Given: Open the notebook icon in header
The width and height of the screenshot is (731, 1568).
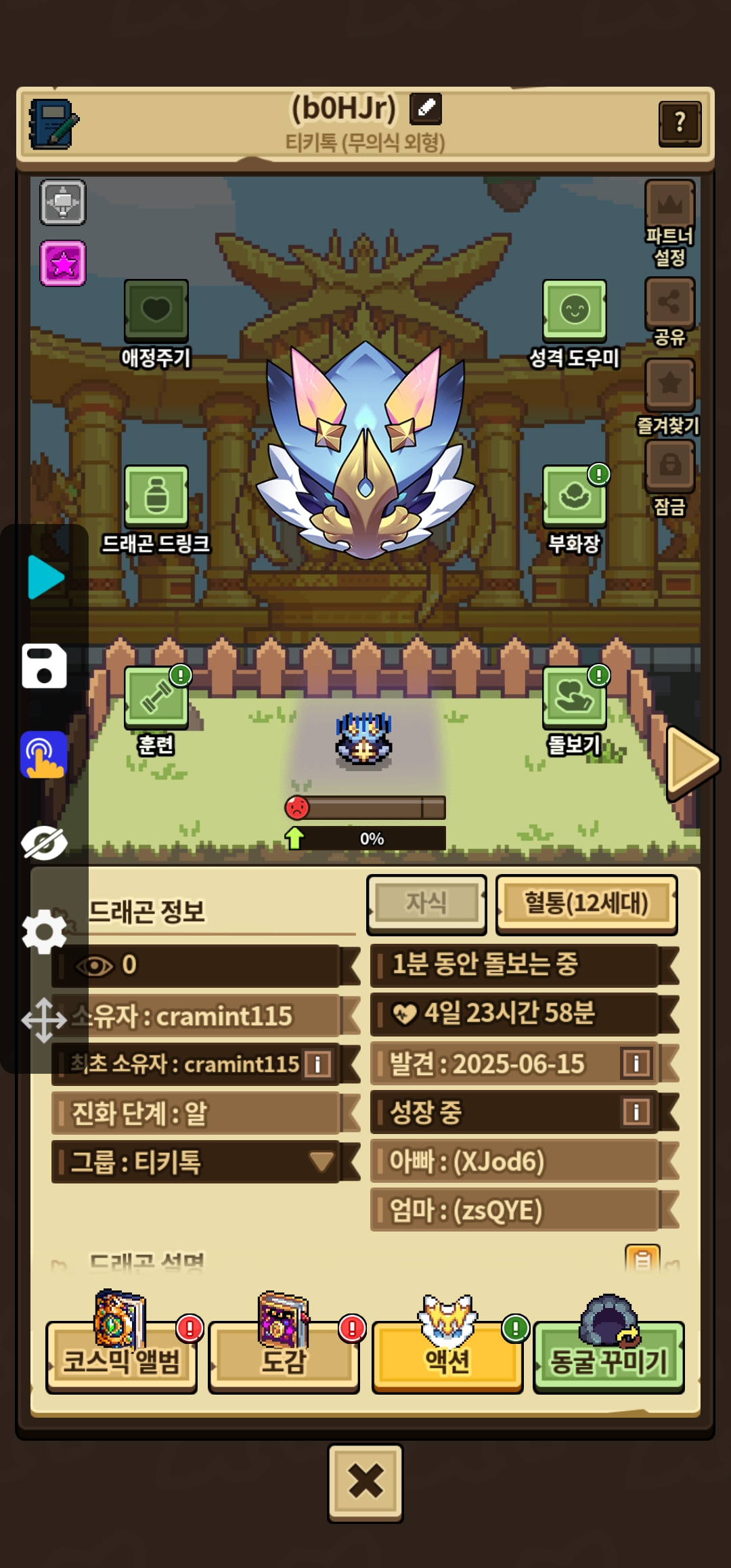Looking at the screenshot, I should tap(54, 125).
